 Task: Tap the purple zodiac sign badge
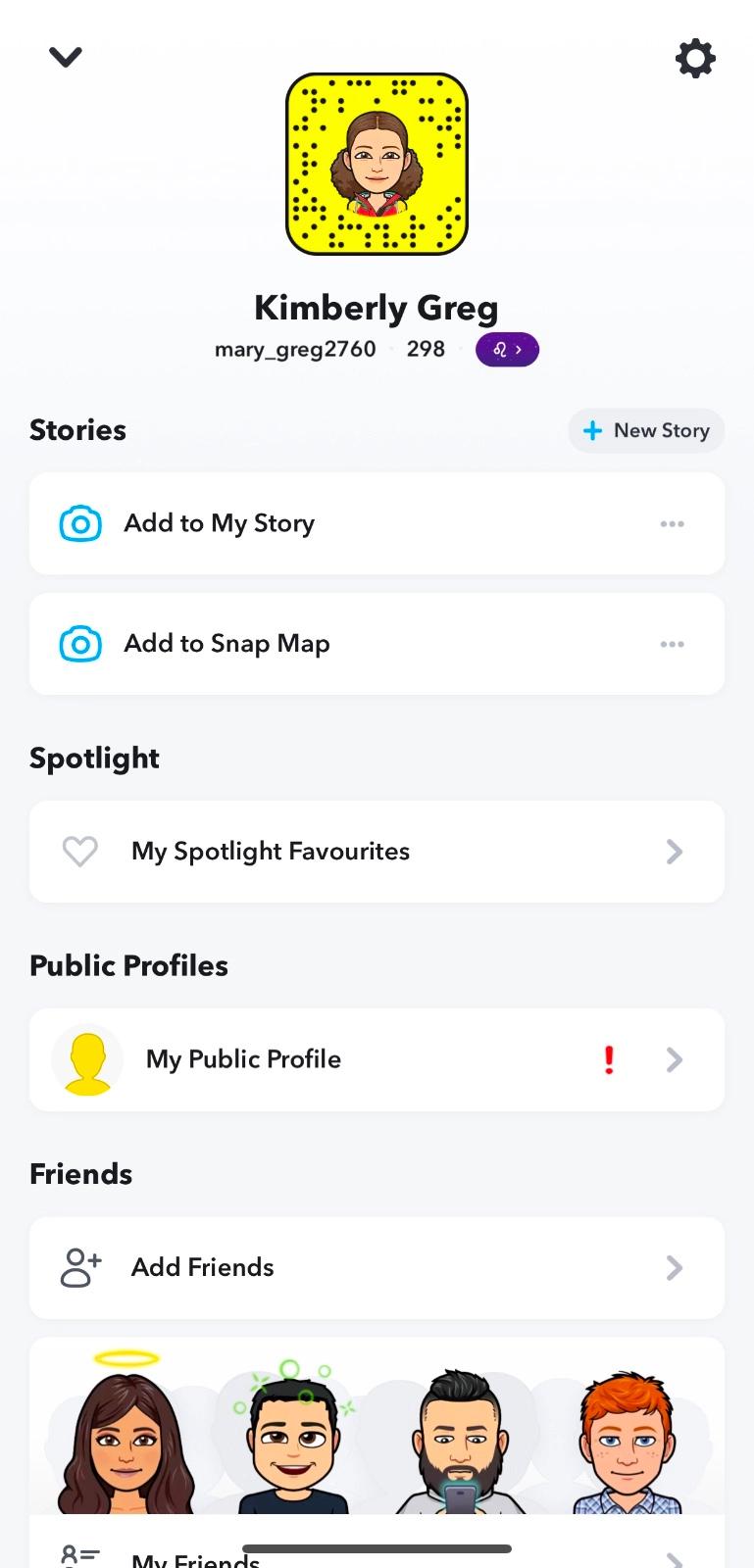(x=507, y=350)
